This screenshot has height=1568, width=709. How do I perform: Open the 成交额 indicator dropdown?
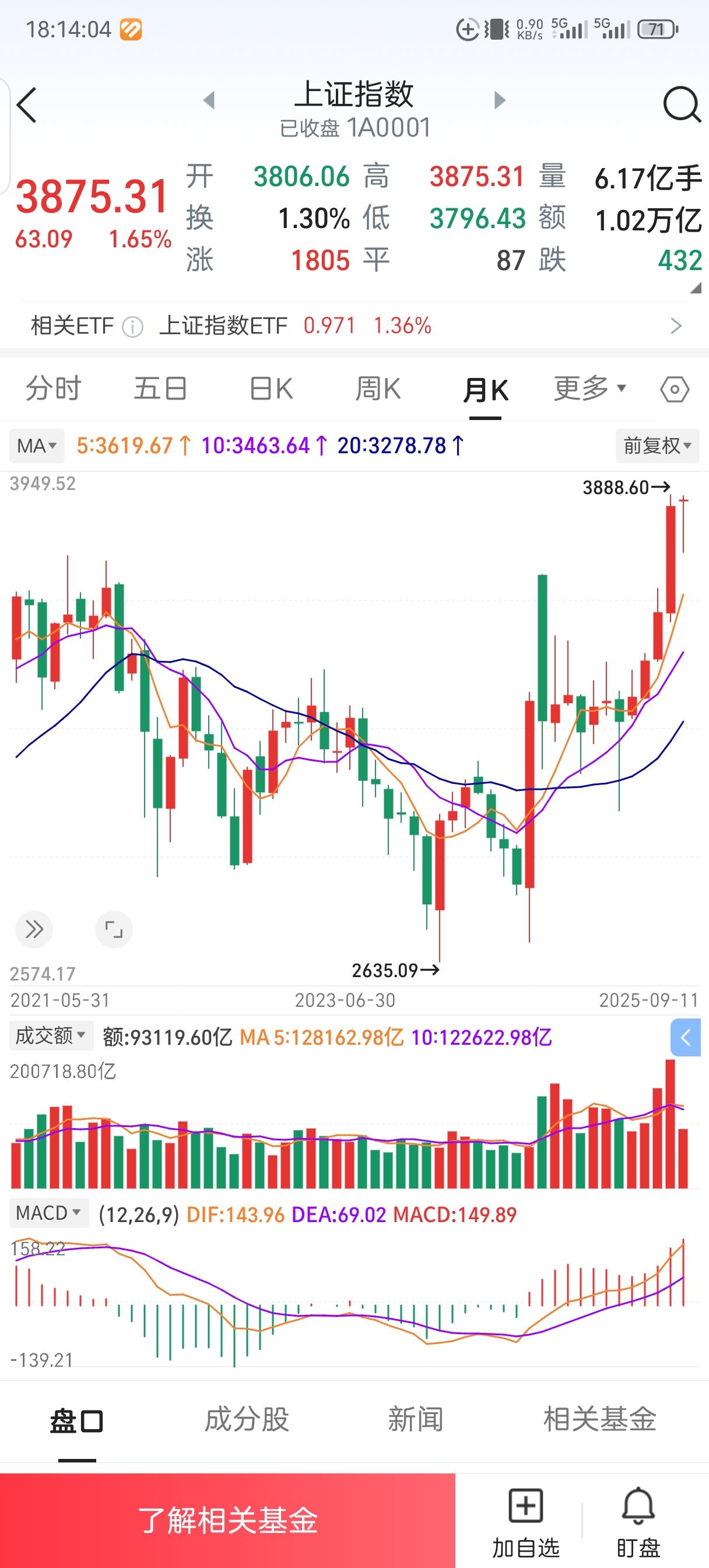pyautogui.click(x=51, y=1035)
